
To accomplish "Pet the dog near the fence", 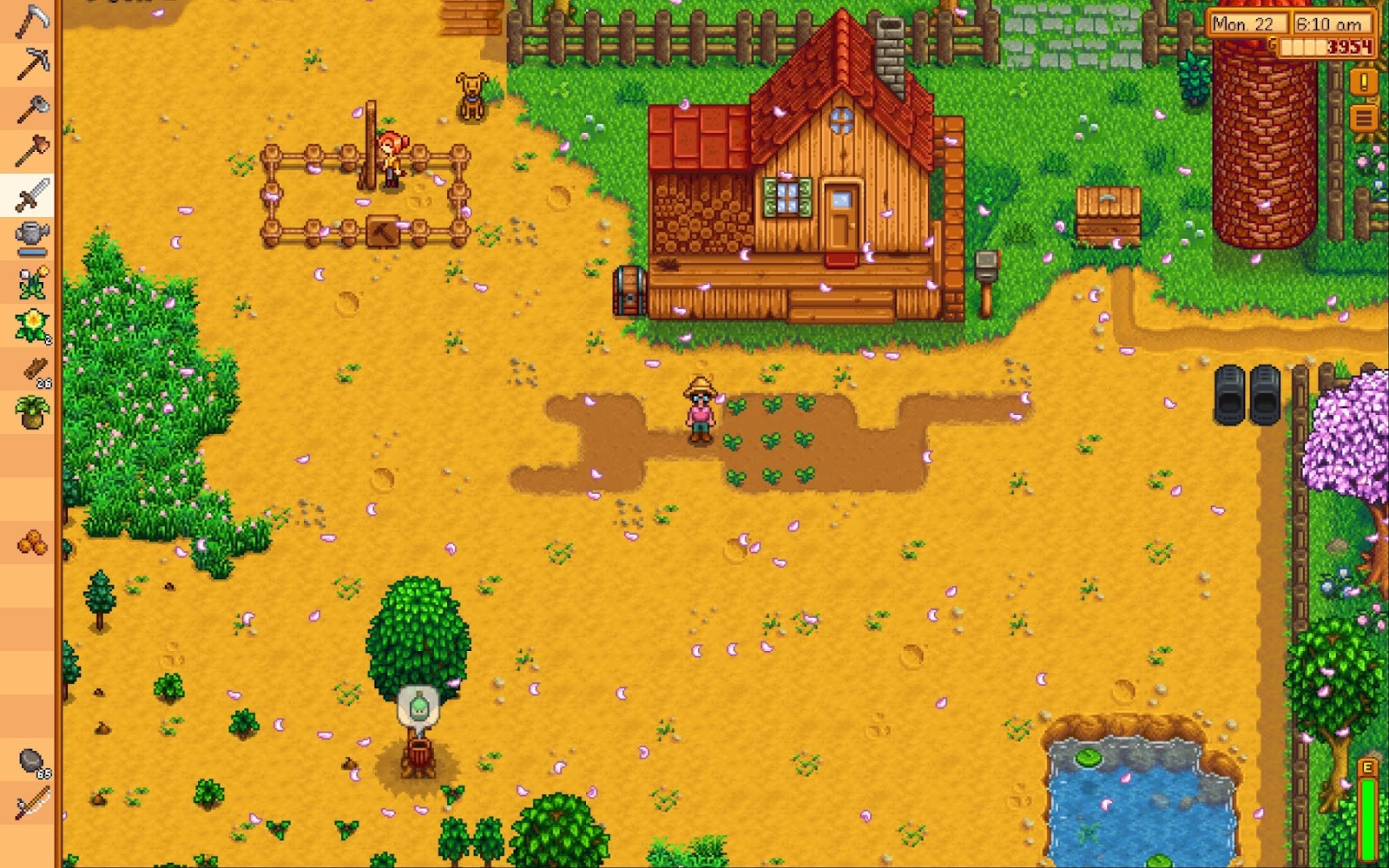I will pos(471,95).
